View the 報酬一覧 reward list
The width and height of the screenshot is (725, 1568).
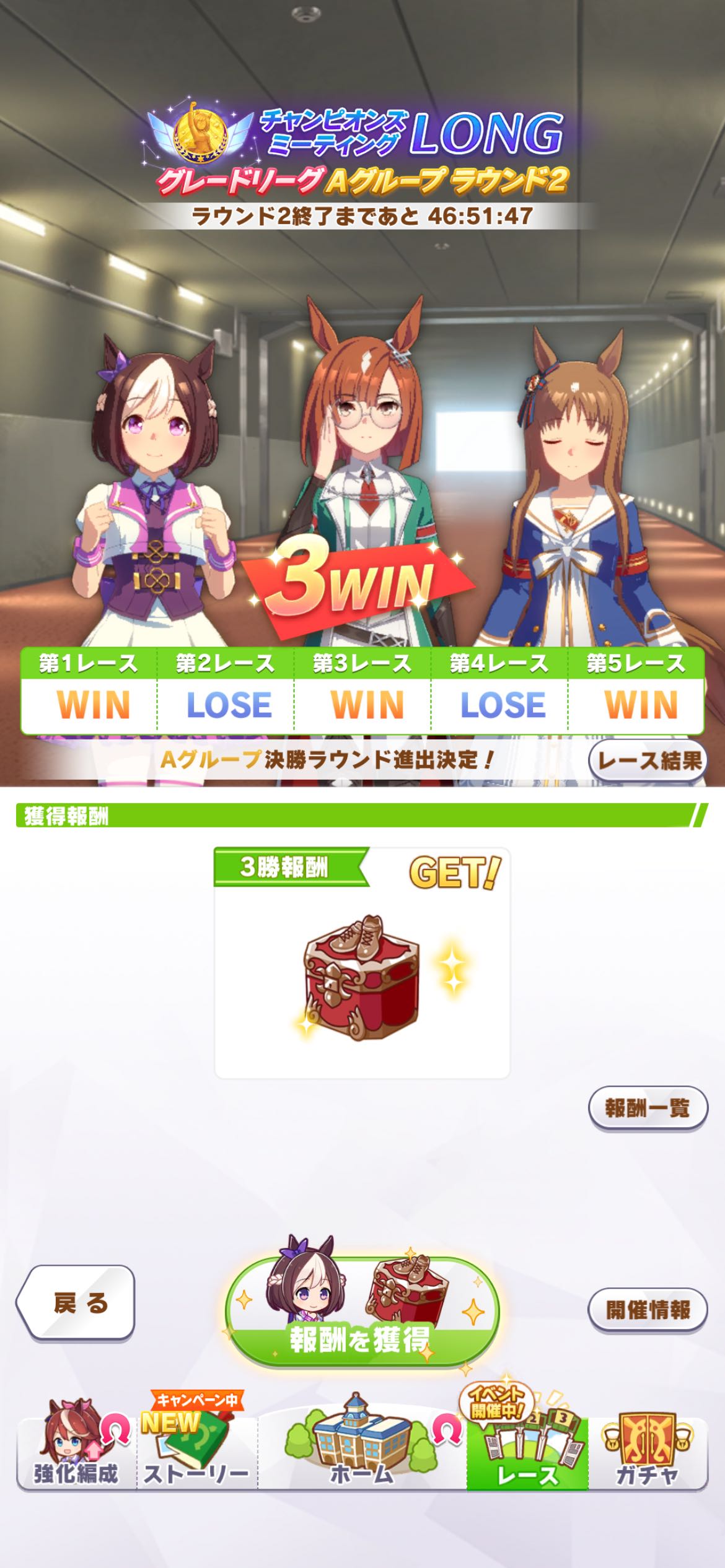(647, 1108)
